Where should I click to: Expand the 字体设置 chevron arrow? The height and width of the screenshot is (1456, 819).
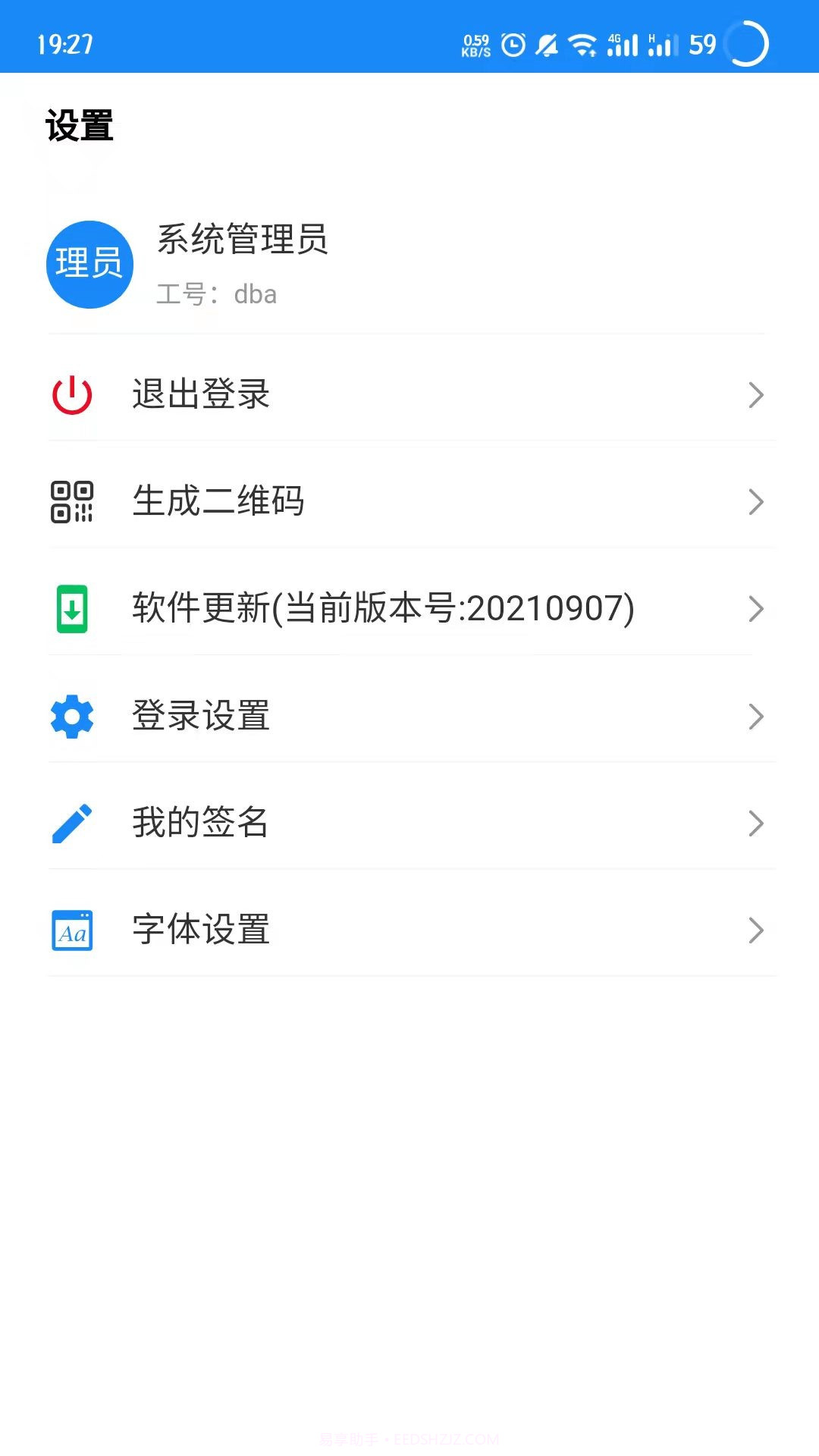pyautogui.click(x=756, y=930)
